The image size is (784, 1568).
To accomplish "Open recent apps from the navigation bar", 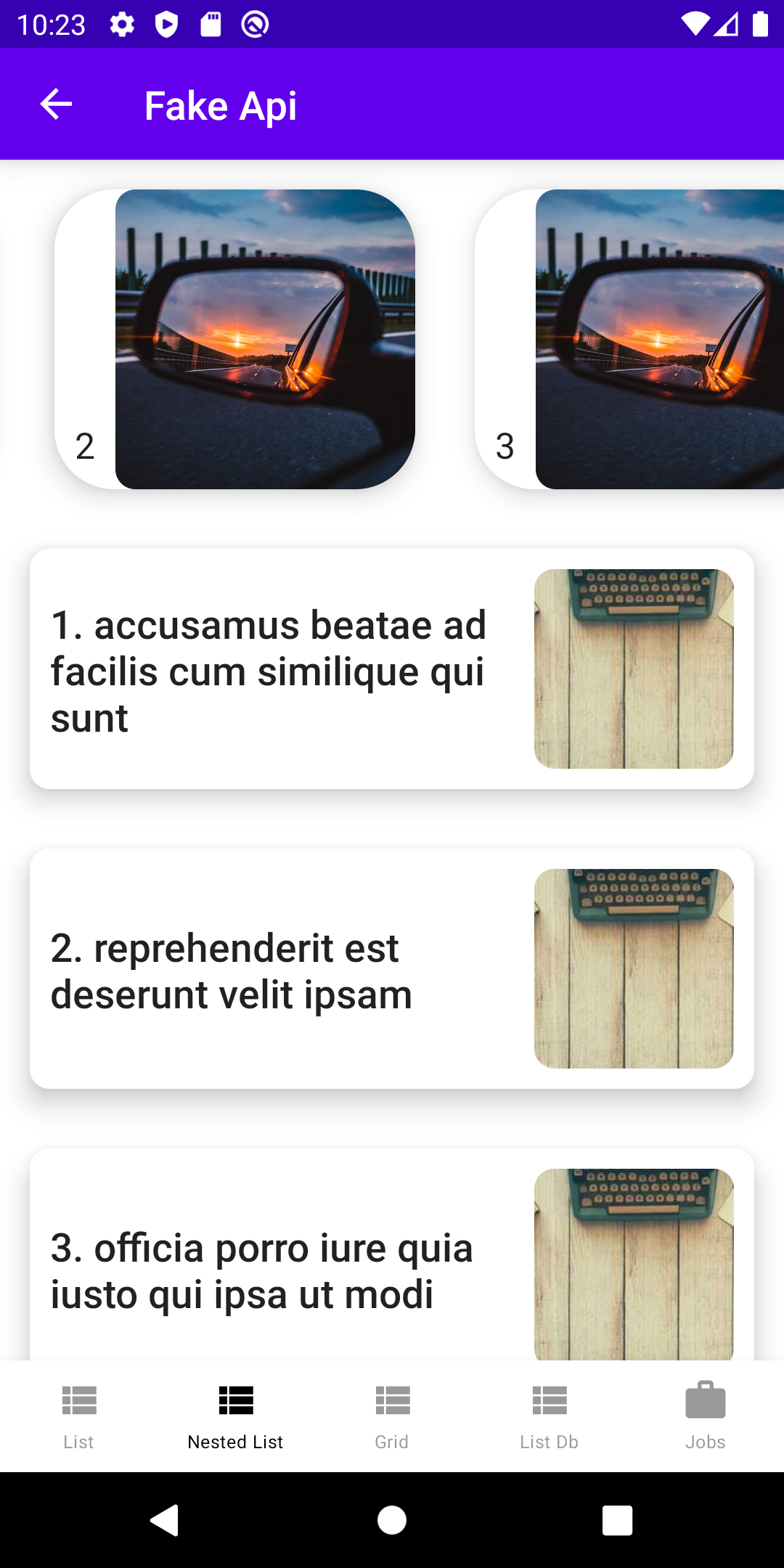I will (617, 1520).
